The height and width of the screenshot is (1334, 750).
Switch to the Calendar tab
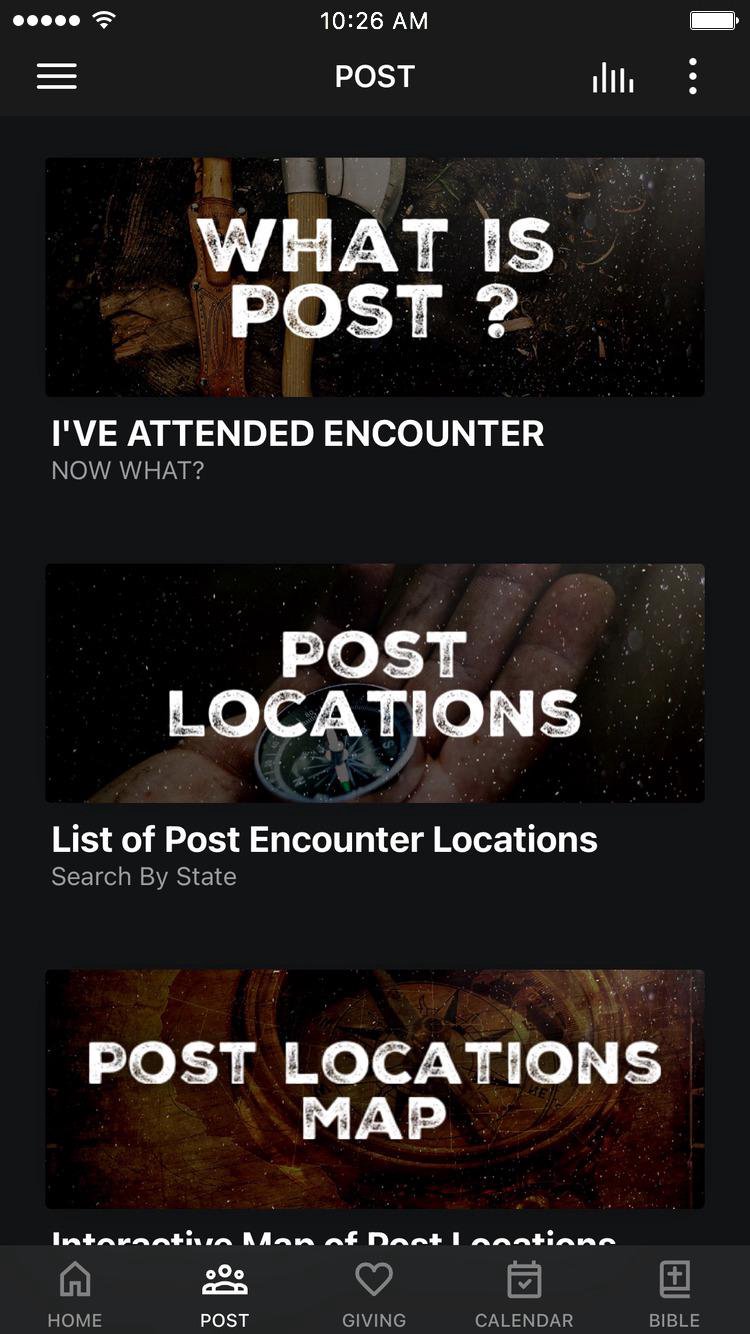pos(524,1294)
